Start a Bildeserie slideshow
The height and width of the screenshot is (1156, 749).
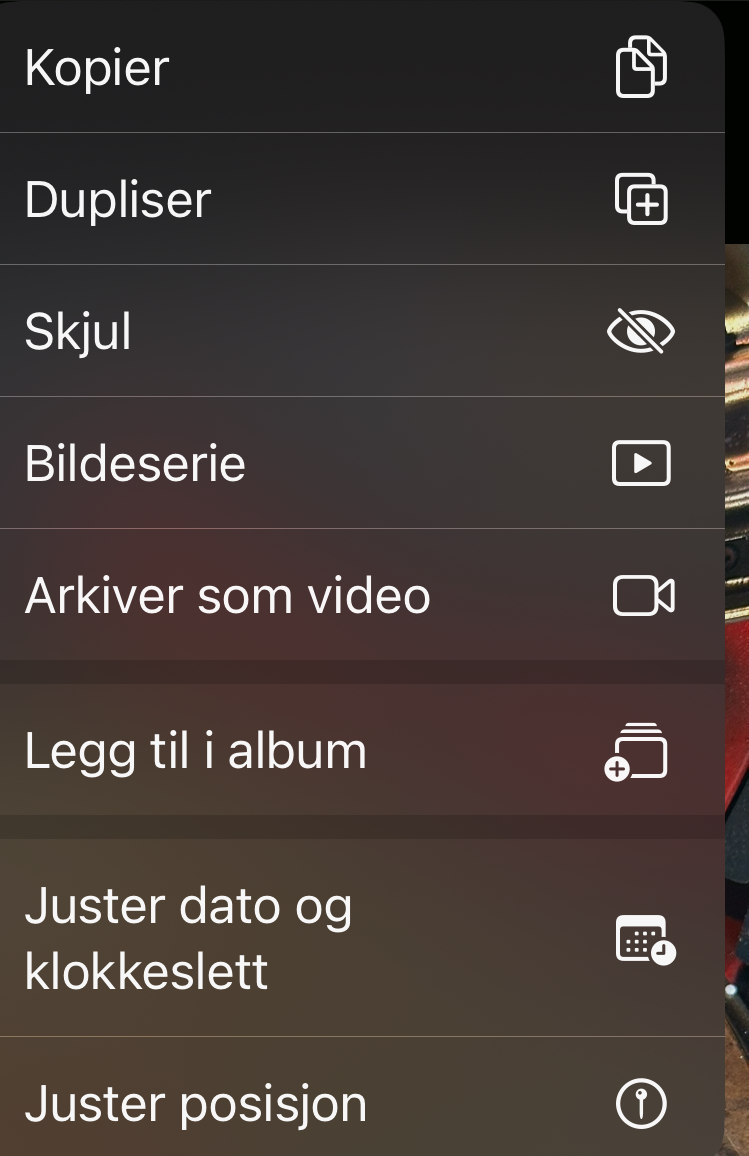(360, 463)
